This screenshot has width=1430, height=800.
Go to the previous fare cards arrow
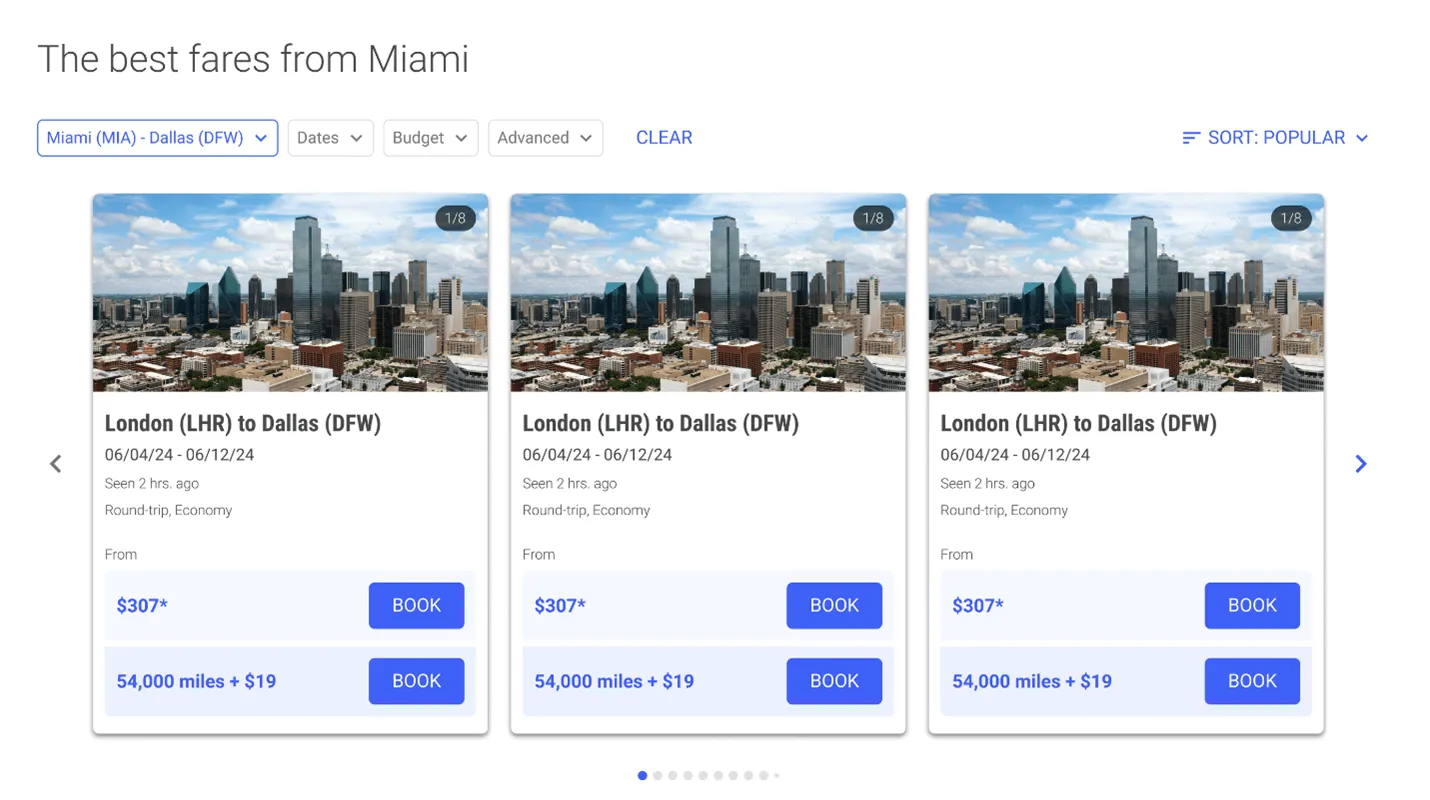point(56,464)
